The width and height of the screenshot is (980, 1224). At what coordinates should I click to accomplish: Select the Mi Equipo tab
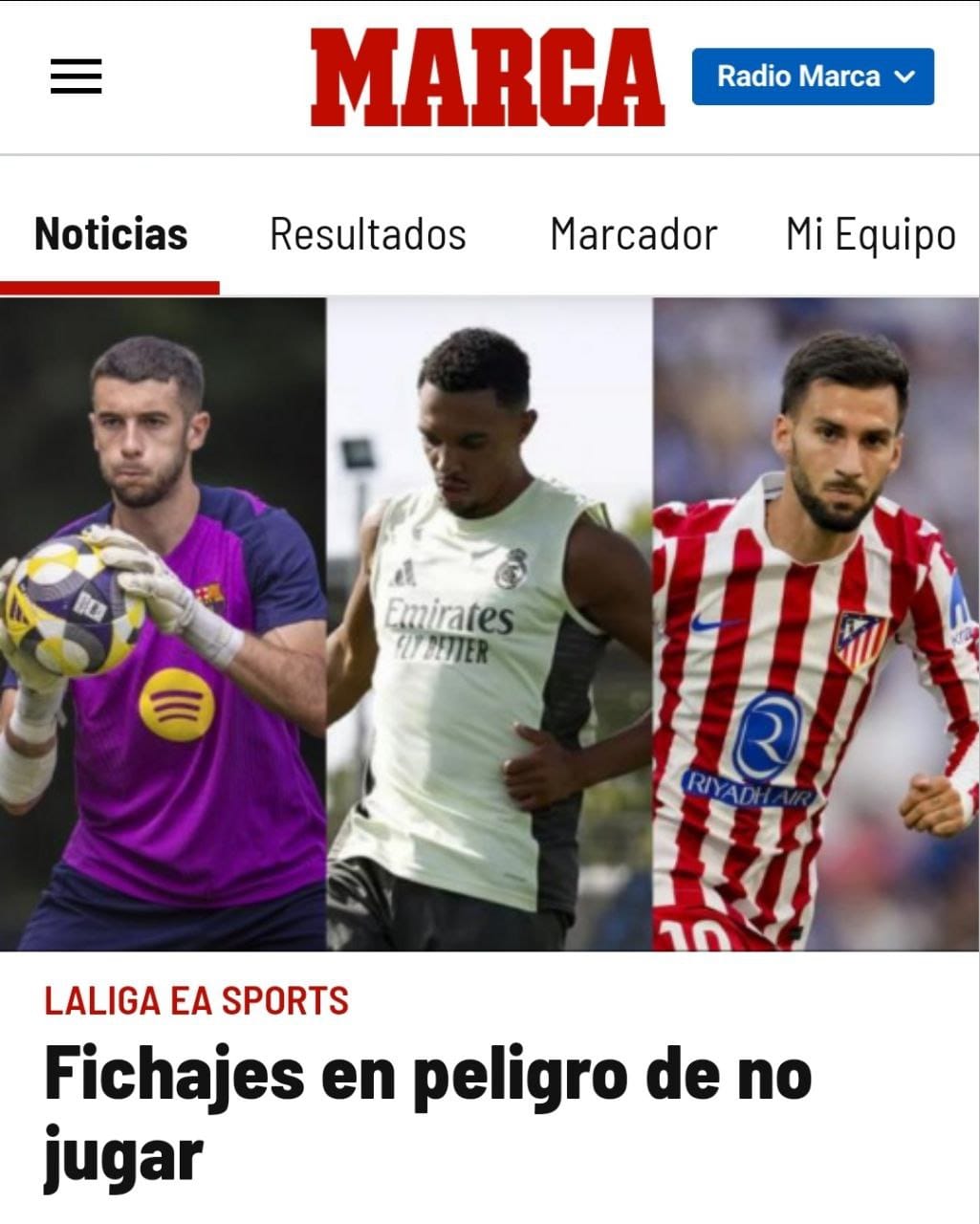tap(870, 234)
